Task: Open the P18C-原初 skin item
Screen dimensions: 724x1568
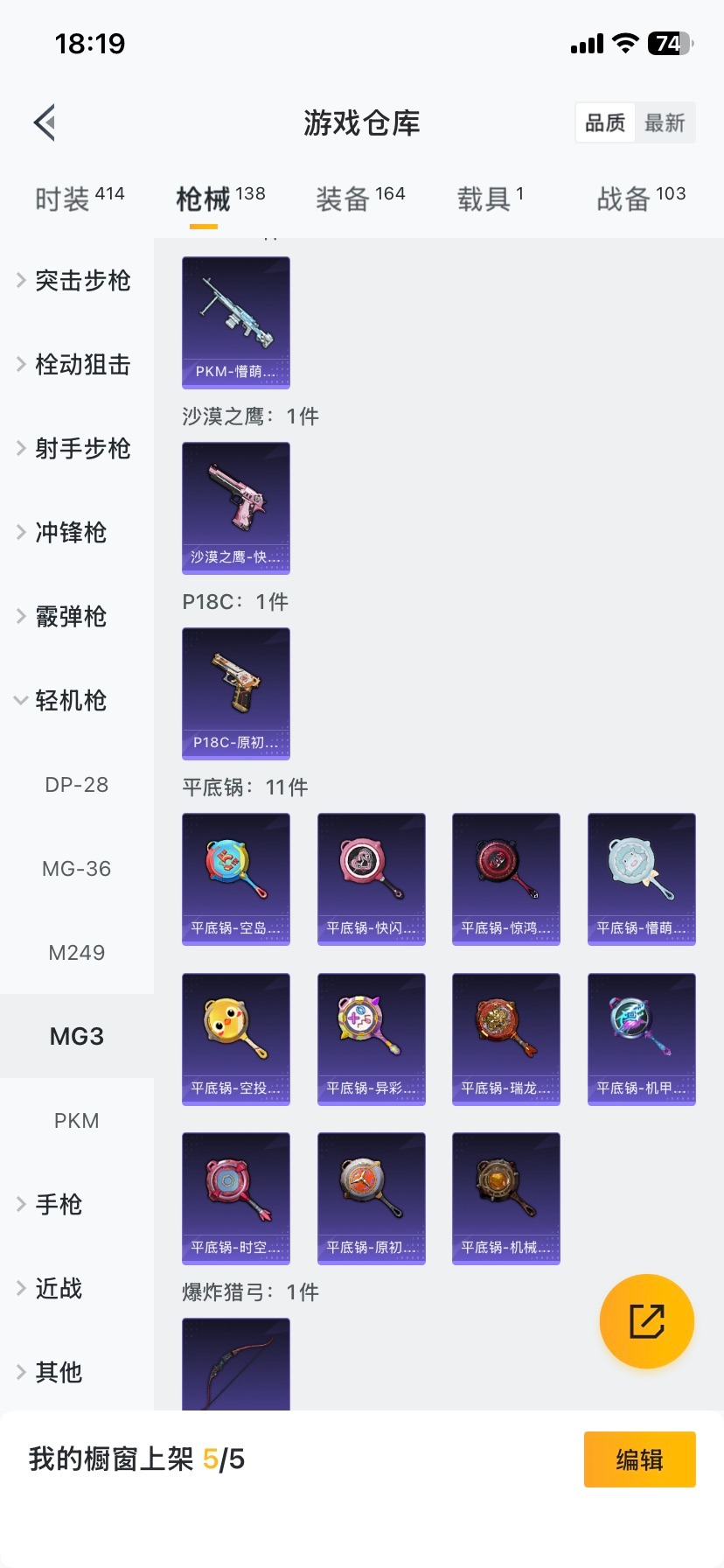Action: [x=236, y=693]
